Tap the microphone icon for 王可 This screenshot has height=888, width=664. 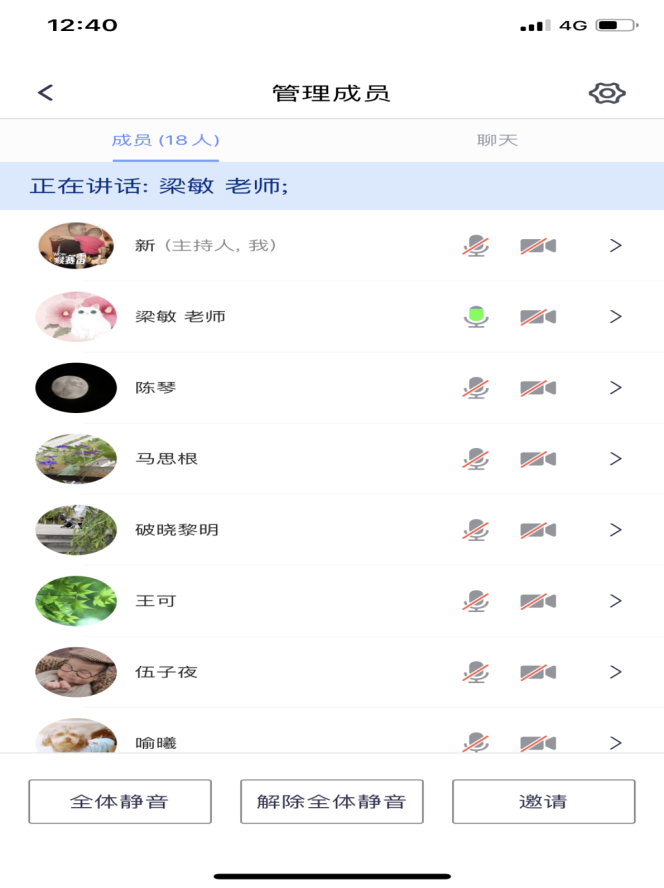476,601
